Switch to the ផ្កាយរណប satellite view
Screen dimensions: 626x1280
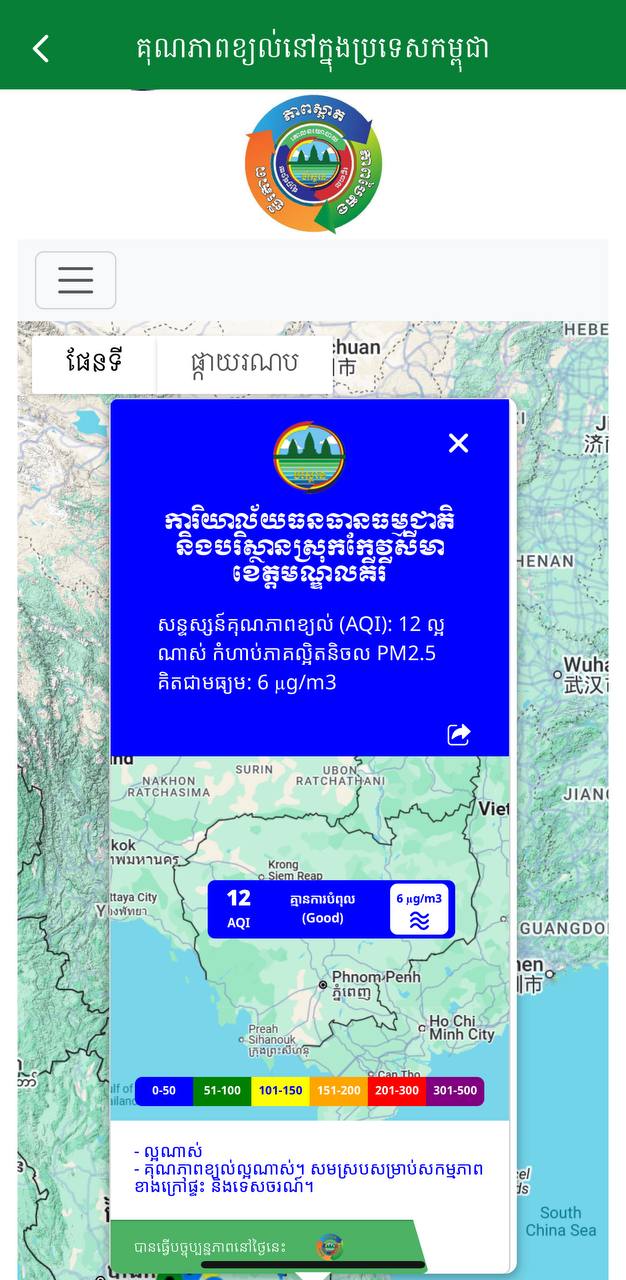click(244, 362)
